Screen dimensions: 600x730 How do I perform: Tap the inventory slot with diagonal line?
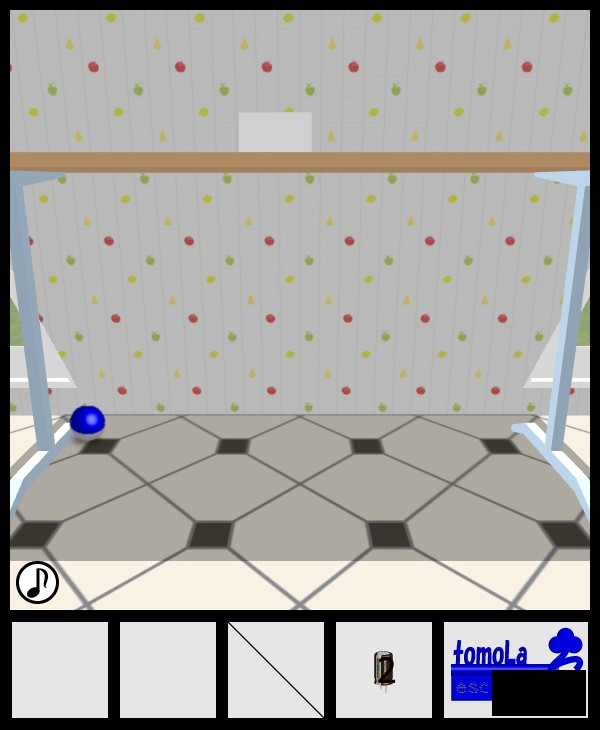pyautogui.click(x=276, y=669)
